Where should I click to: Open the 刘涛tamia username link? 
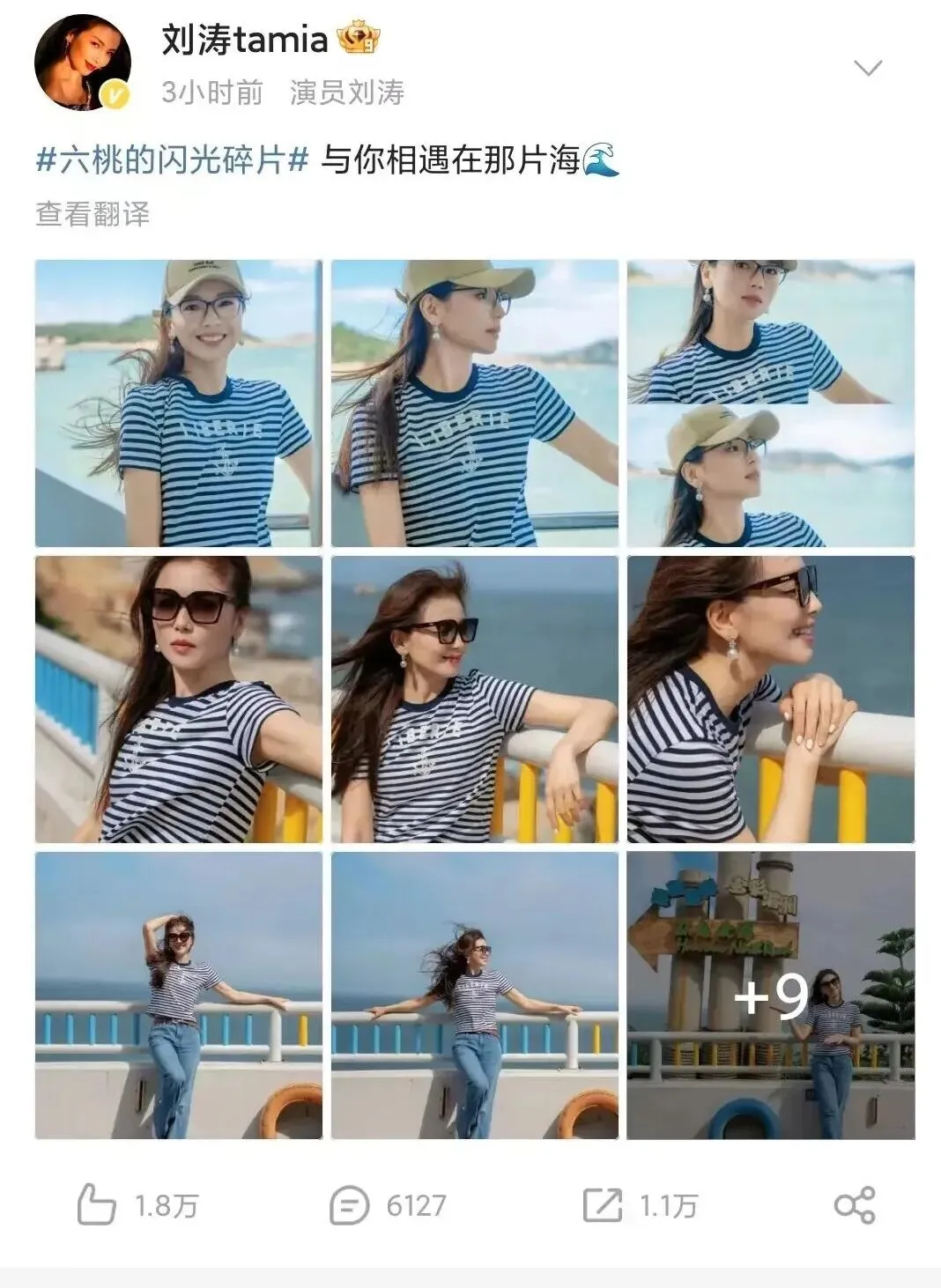click(244, 40)
